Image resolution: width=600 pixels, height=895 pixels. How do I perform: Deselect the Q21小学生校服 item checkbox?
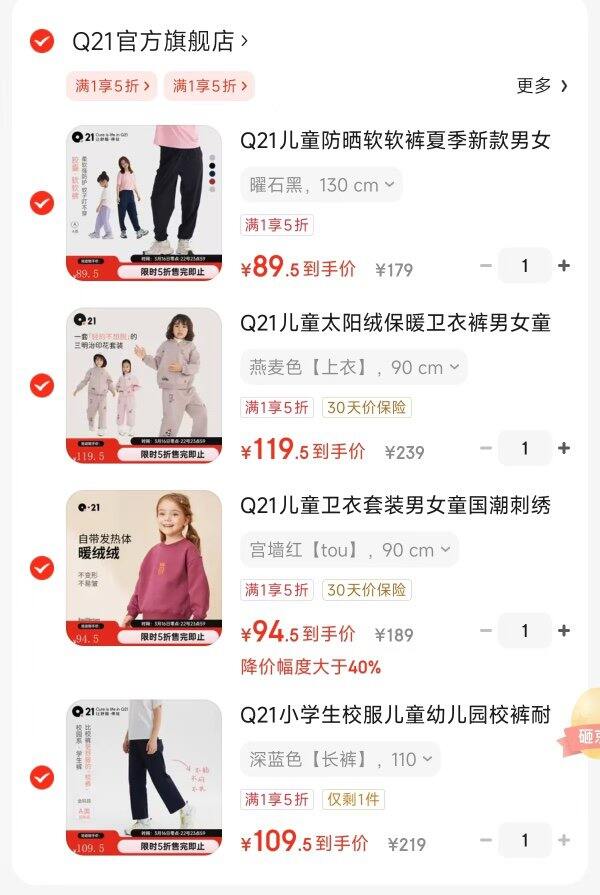tap(42, 777)
